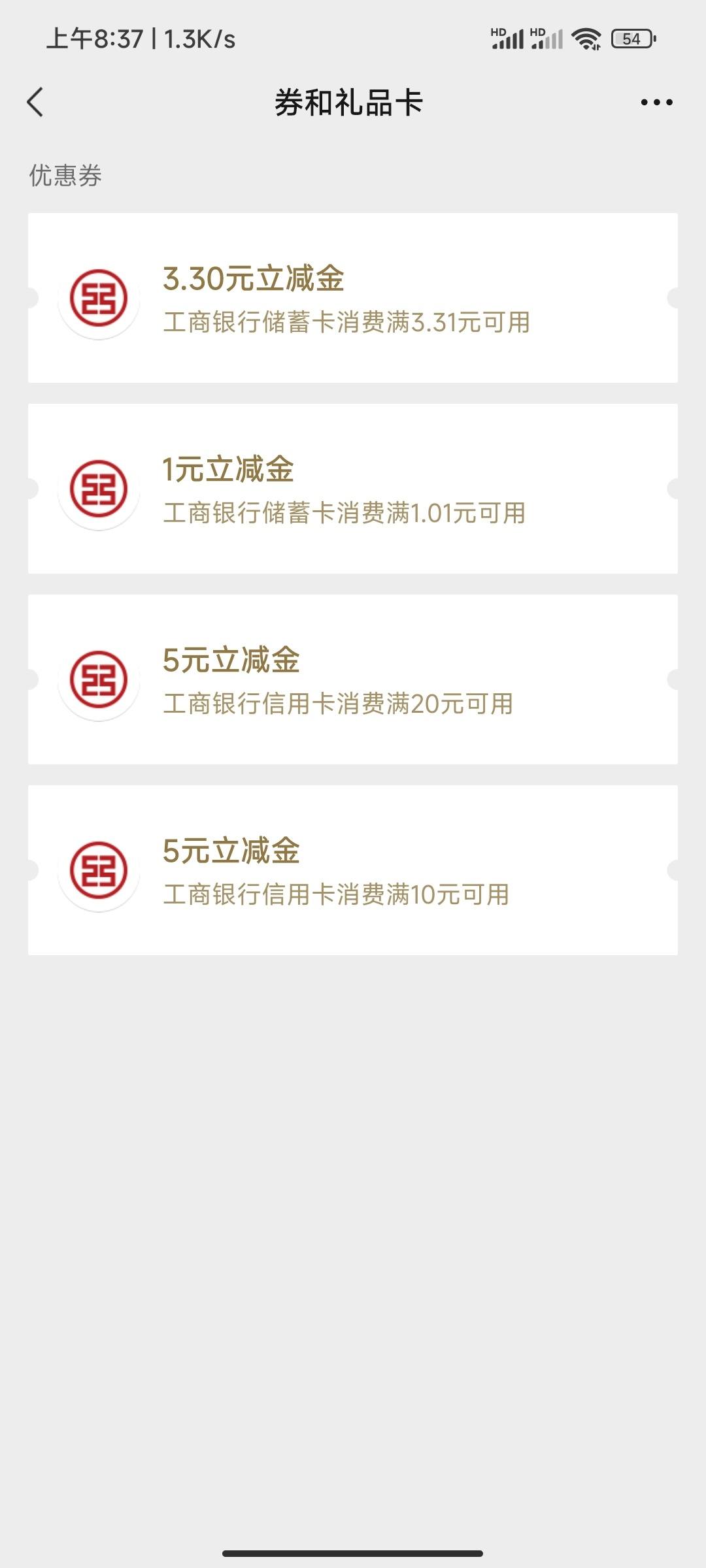Go back using the top-left arrow
Viewport: 706px width, 1568px height.
click(x=35, y=103)
